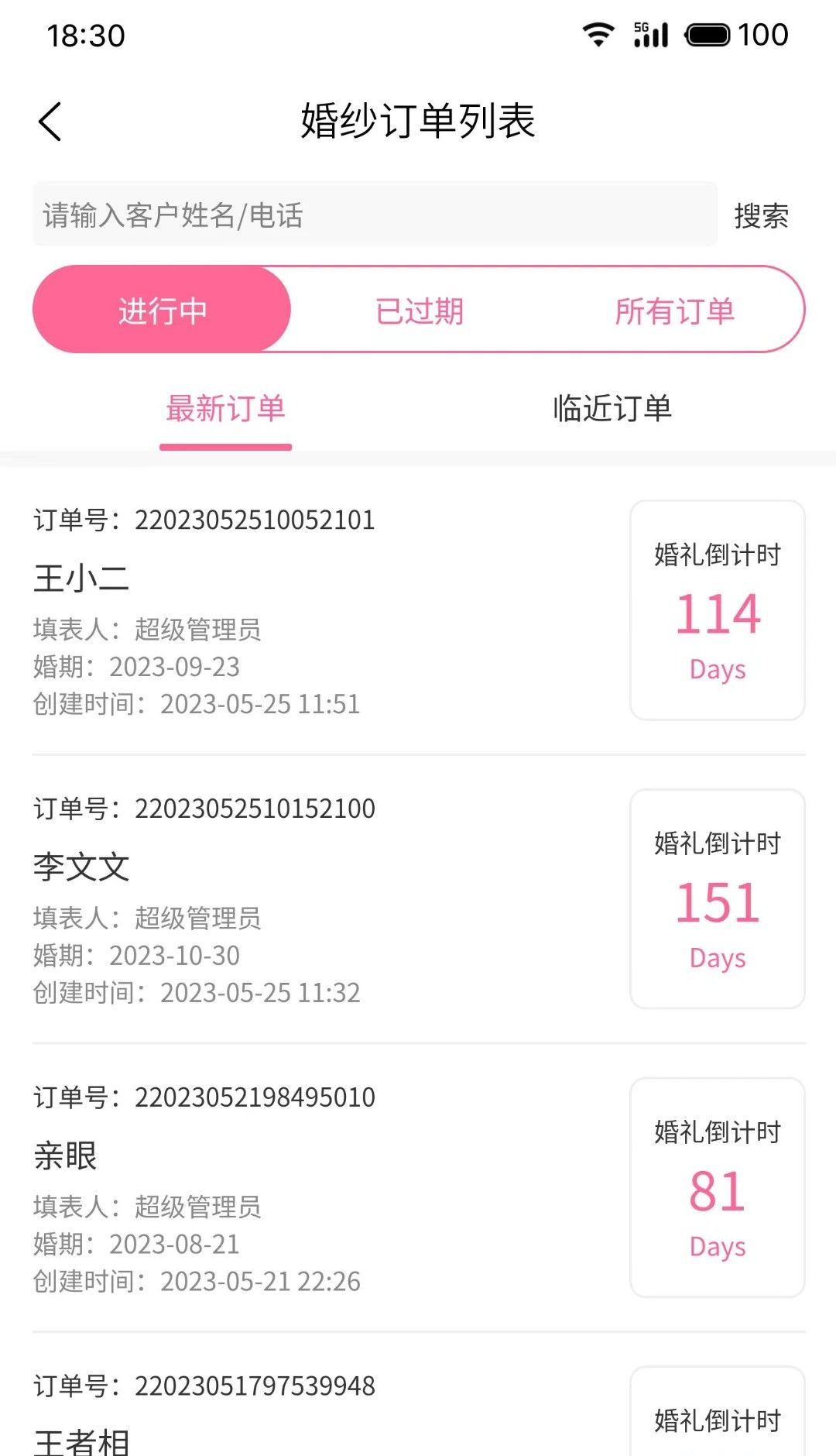Open order for customer 亲眼
This screenshot has height=1456, width=836.
coord(65,1156)
